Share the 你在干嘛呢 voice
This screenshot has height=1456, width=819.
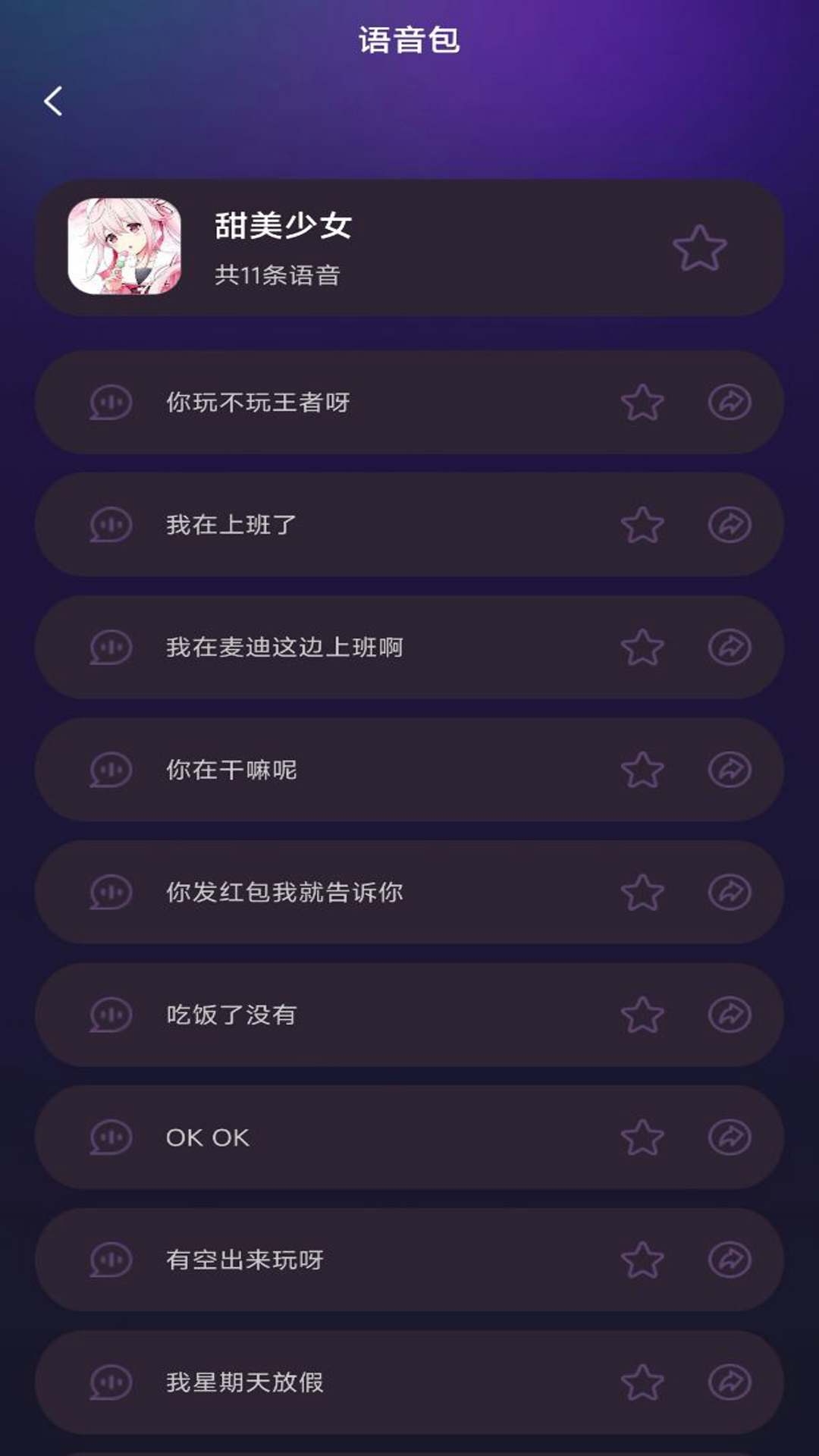730,770
